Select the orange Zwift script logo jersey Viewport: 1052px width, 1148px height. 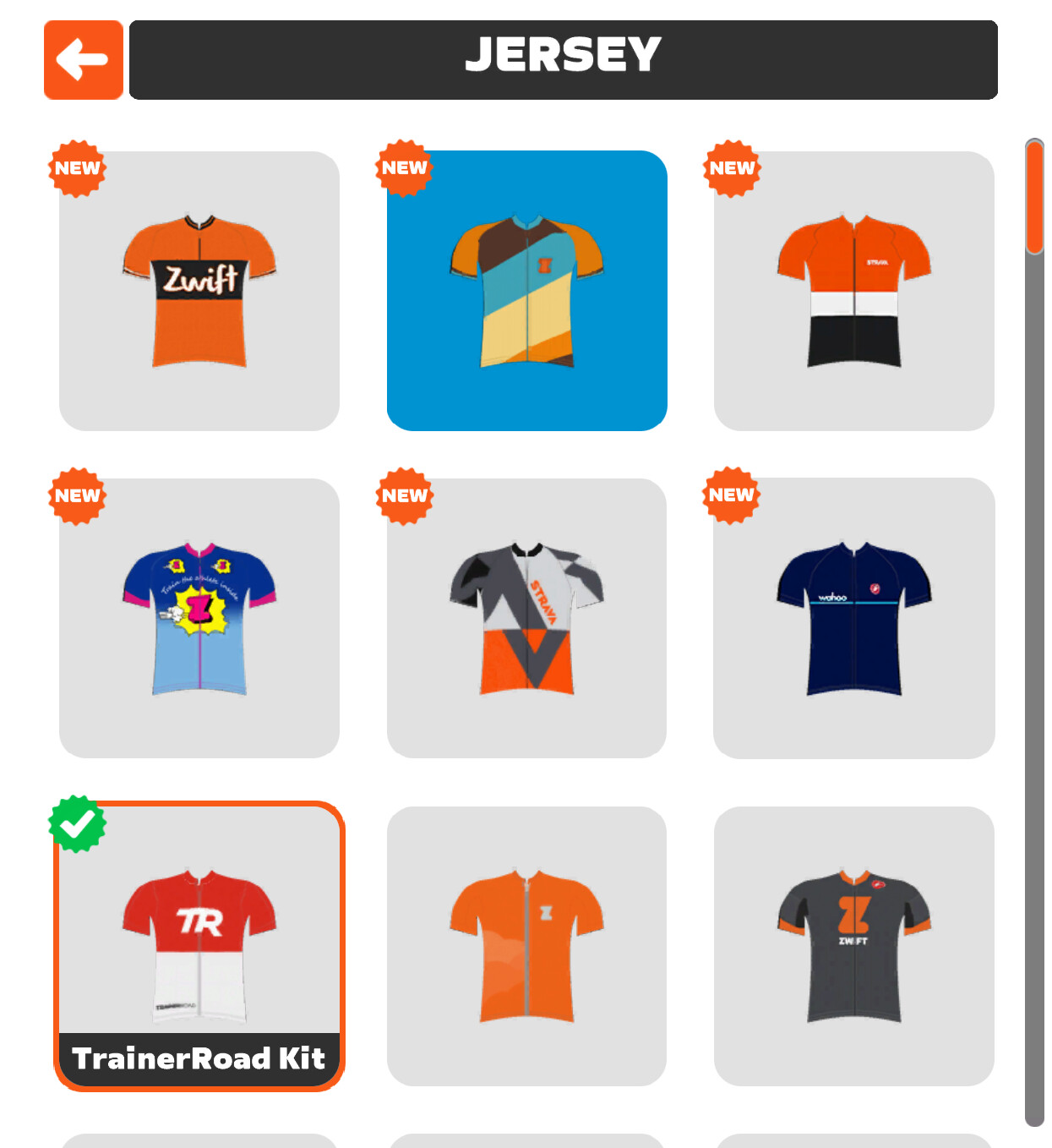pos(199,291)
